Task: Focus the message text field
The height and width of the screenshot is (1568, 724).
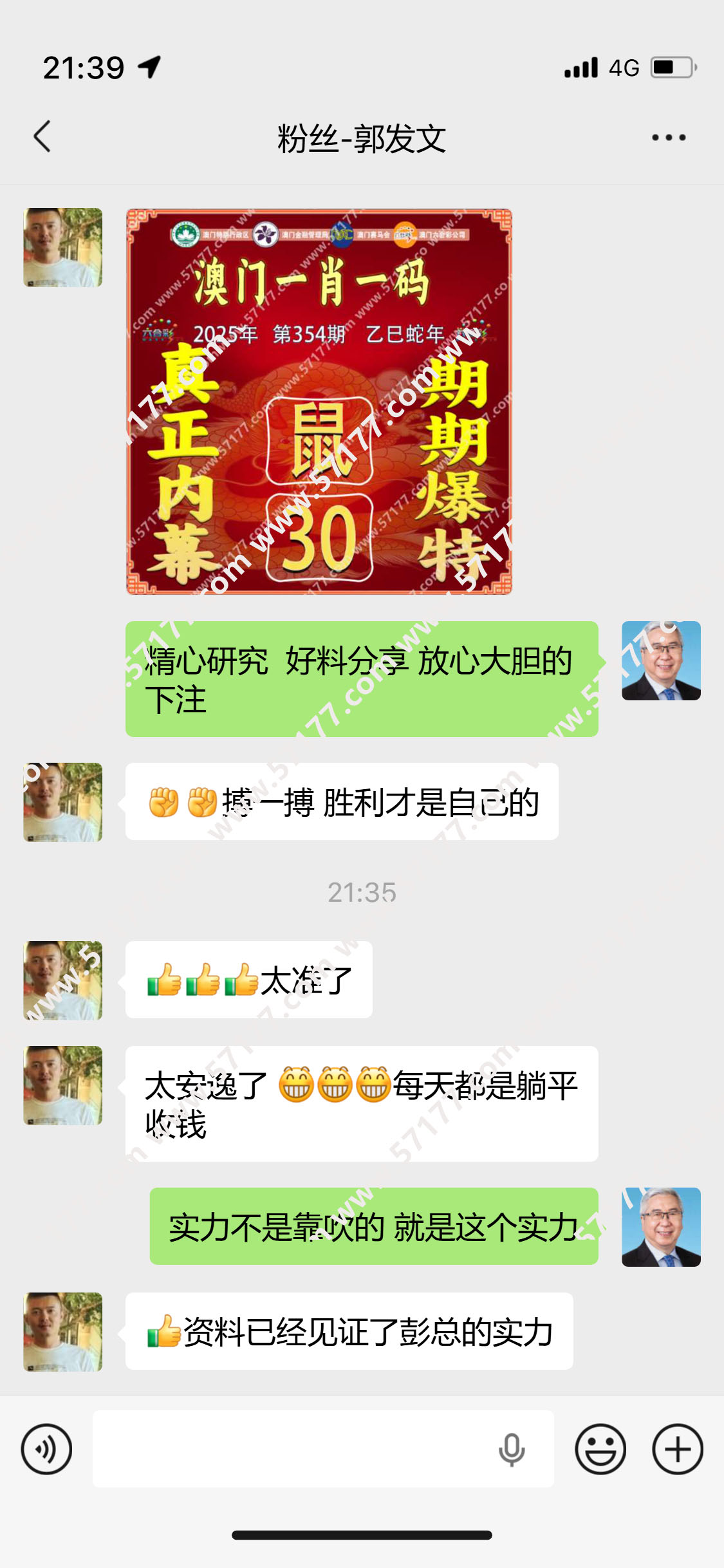Action: [290, 1449]
